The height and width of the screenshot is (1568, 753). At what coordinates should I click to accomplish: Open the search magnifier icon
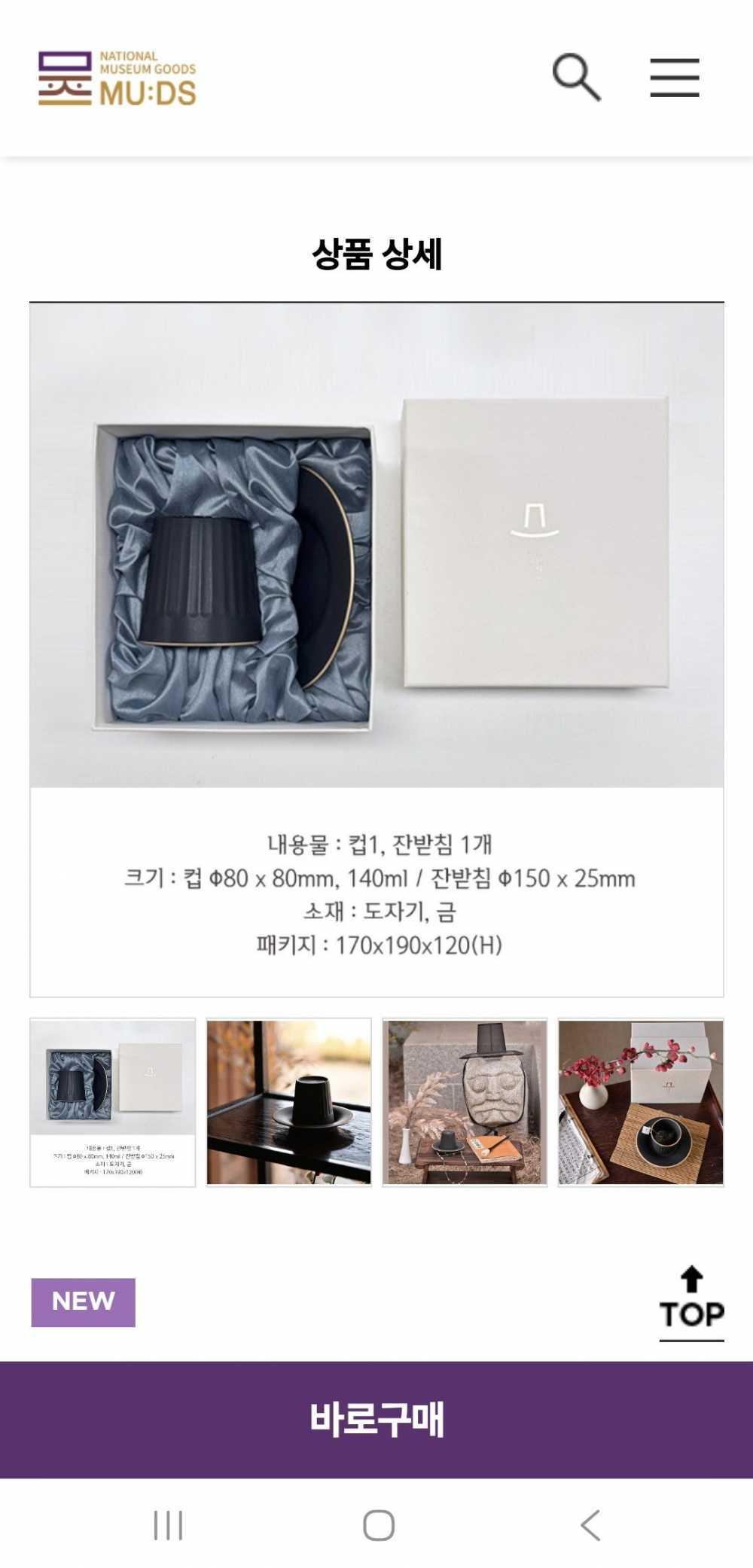coord(577,77)
